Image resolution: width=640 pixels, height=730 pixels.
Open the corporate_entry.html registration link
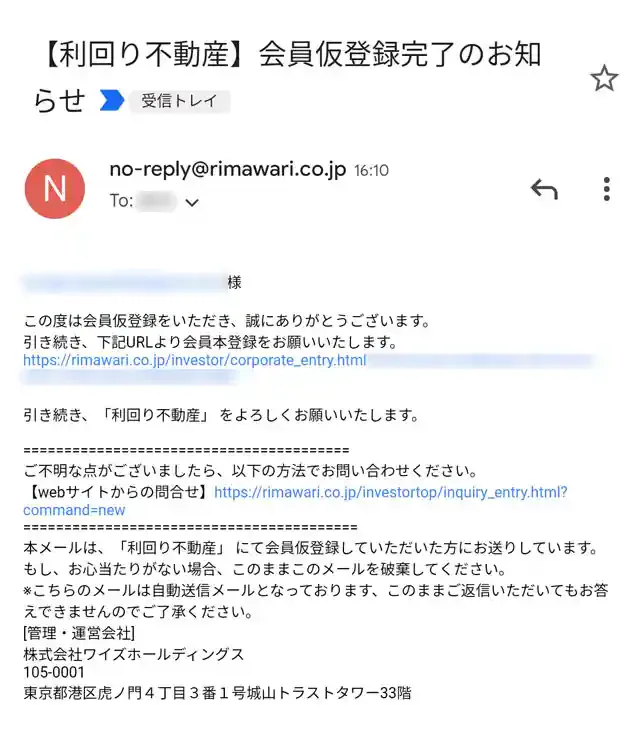tap(195, 360)
